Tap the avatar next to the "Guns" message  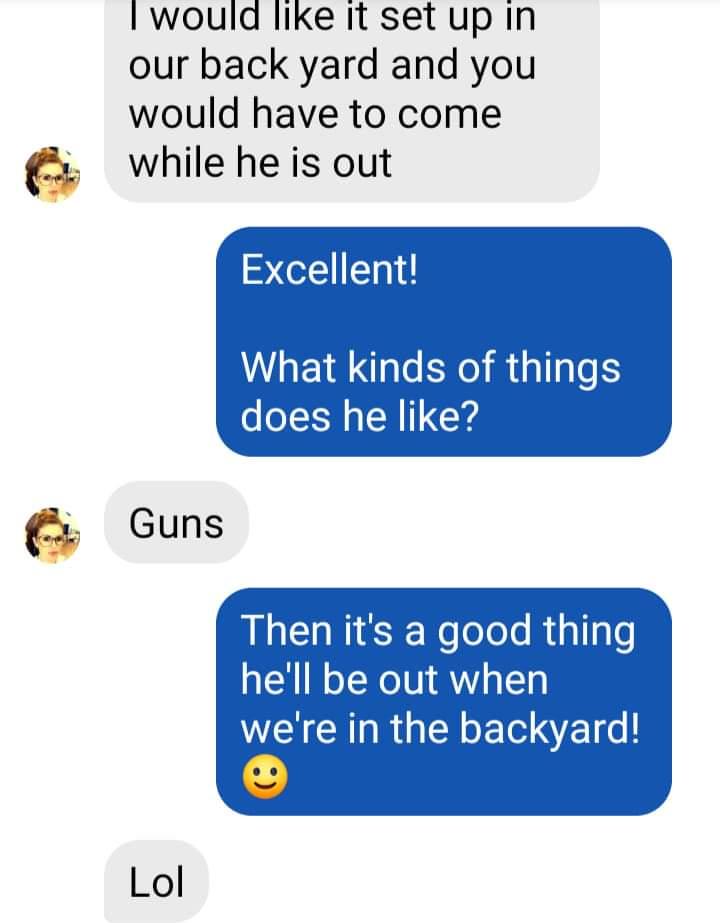point(53,535)
